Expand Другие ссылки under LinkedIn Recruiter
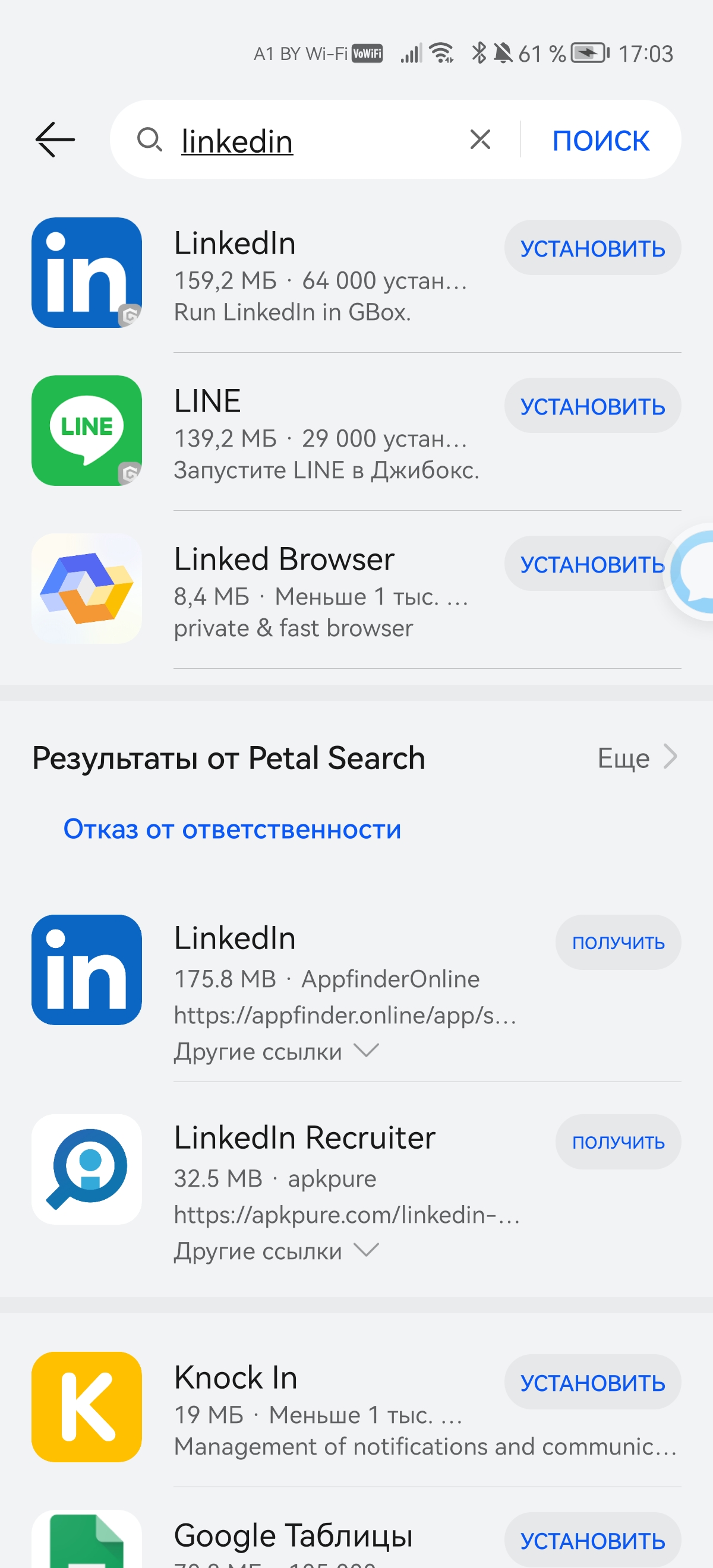The width and height of the screenshot is (713, 1568). (276, 1251)
